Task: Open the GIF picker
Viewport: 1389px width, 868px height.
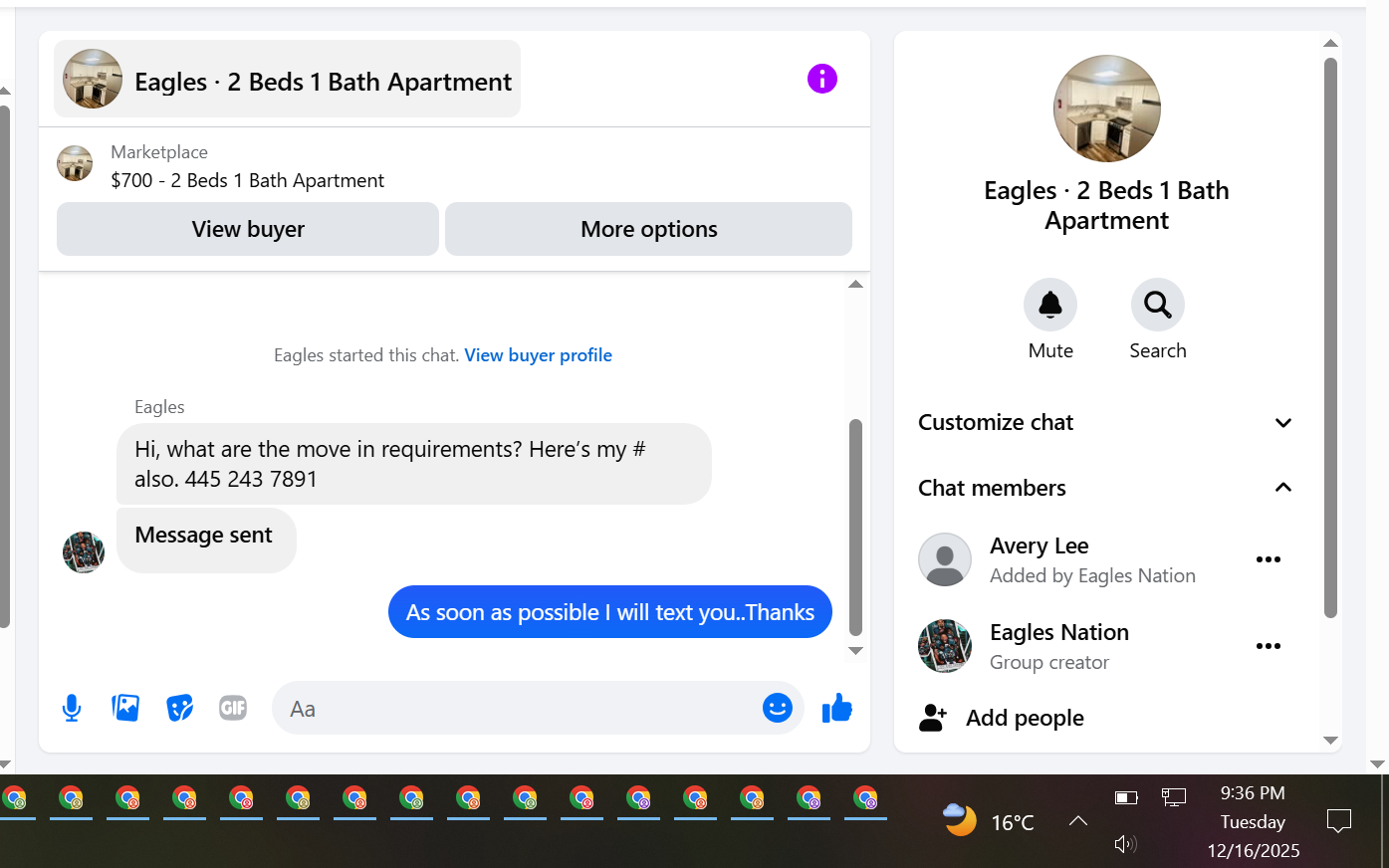Action: pos(233,708)
